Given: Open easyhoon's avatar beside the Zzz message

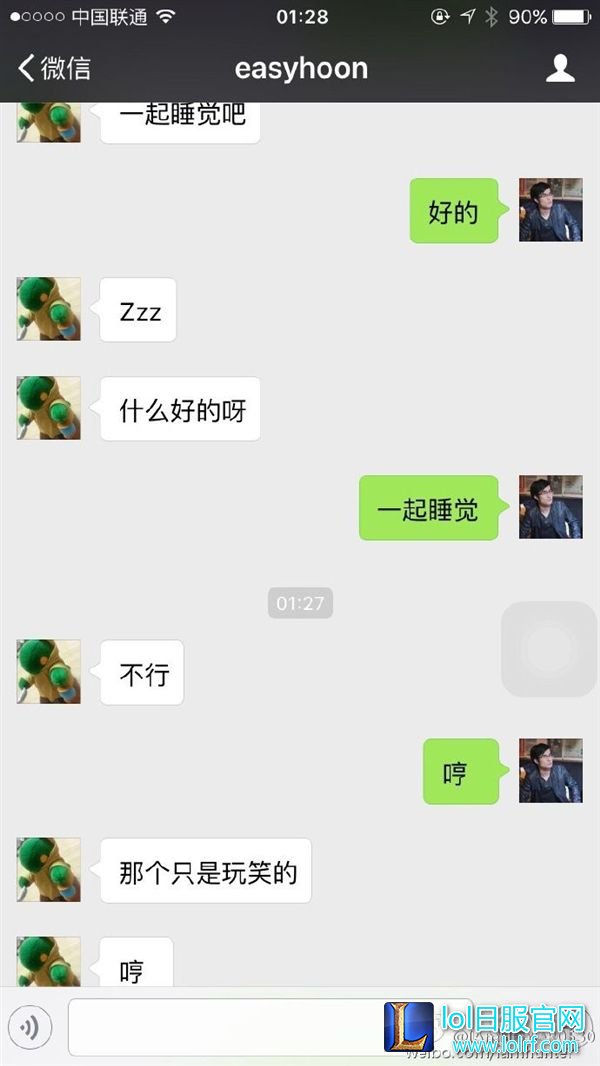Looking at the screenshot, I should pos(48,309).
